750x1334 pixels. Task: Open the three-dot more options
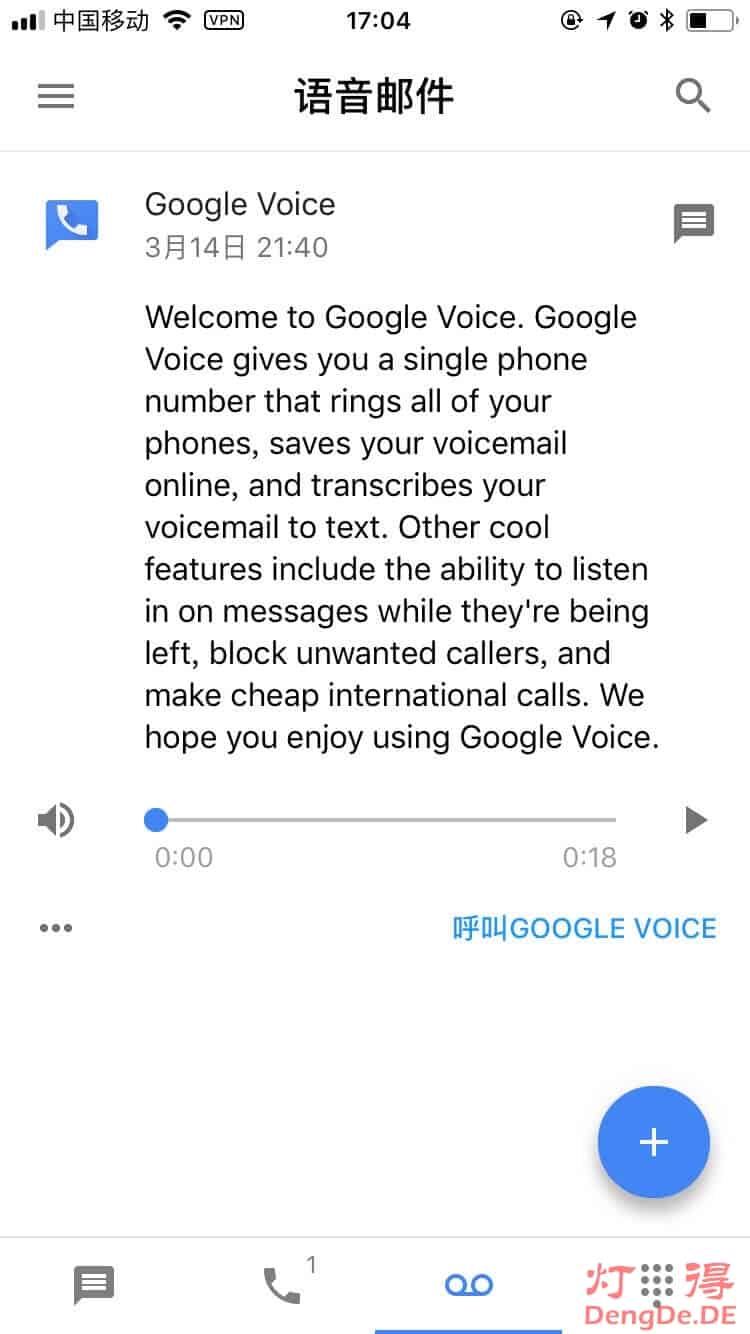coord(56,928)
